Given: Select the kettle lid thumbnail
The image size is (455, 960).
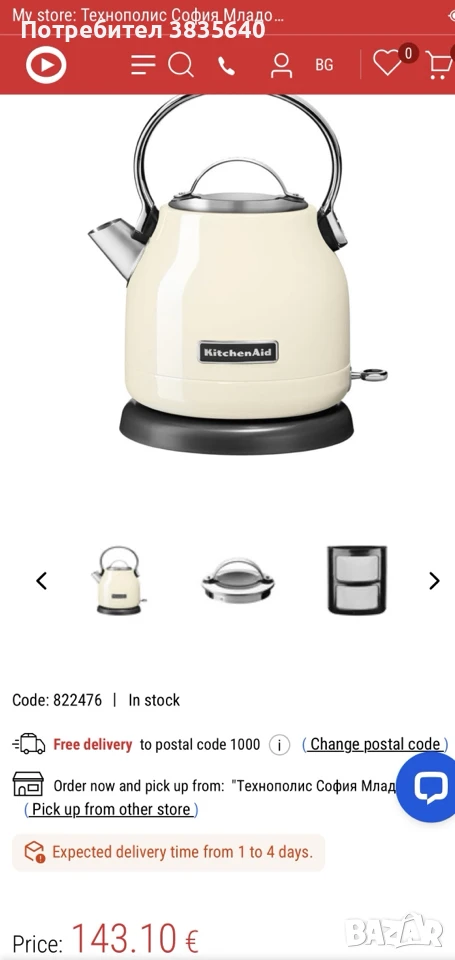Looking at the screenshot, I should [238, 580].
